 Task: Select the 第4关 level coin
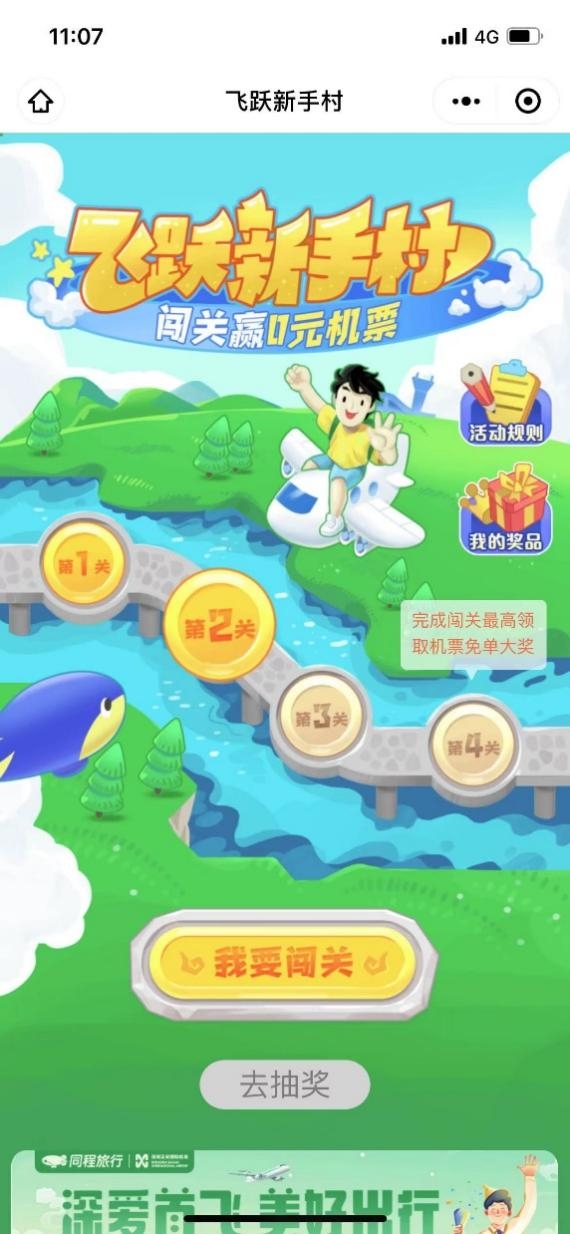click(473, 745)
